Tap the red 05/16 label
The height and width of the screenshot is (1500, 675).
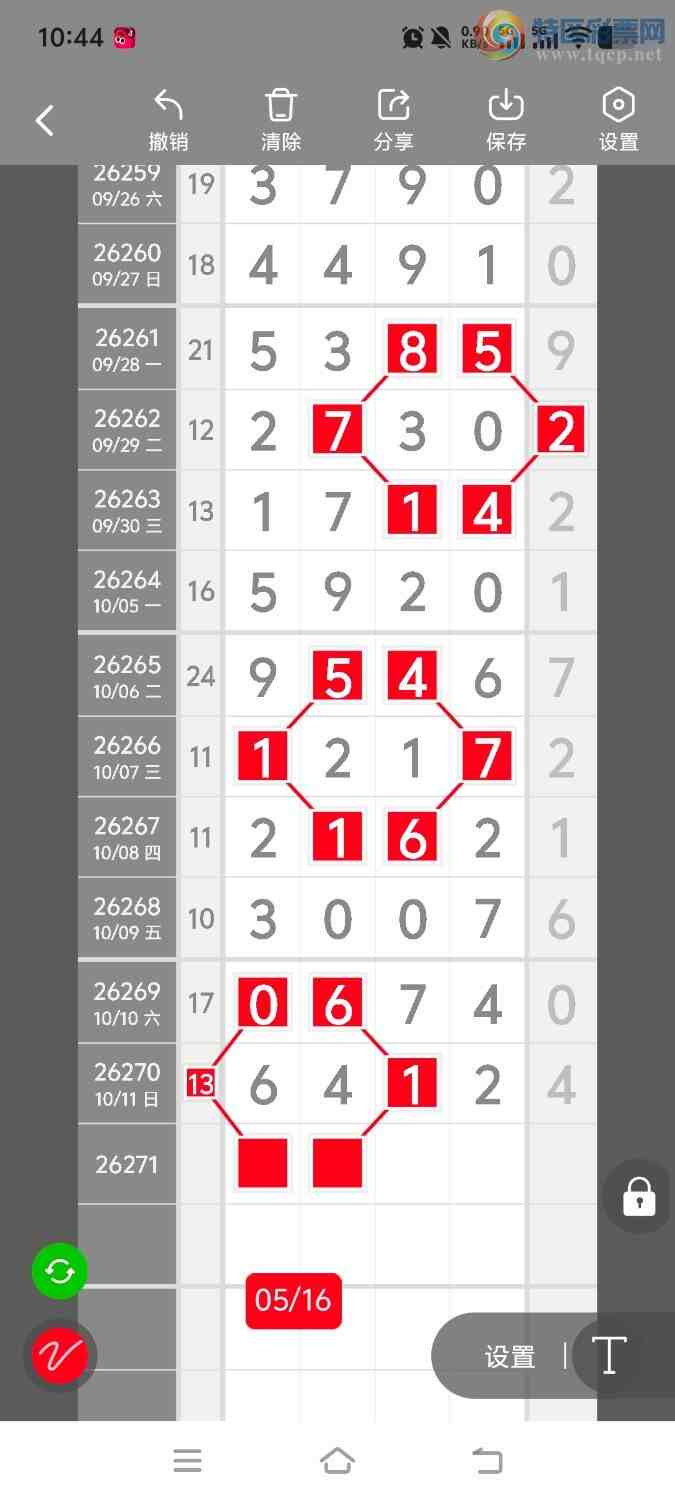tap(293, 1300)
